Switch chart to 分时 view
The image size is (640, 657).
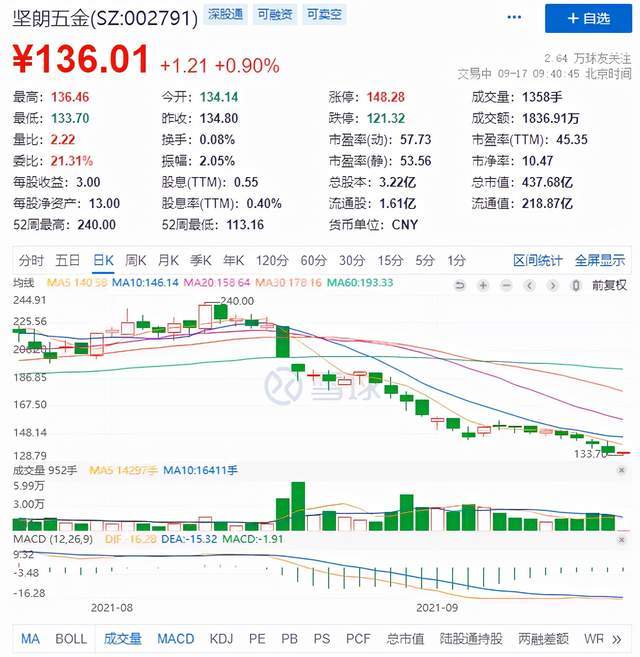click(31, 260)
